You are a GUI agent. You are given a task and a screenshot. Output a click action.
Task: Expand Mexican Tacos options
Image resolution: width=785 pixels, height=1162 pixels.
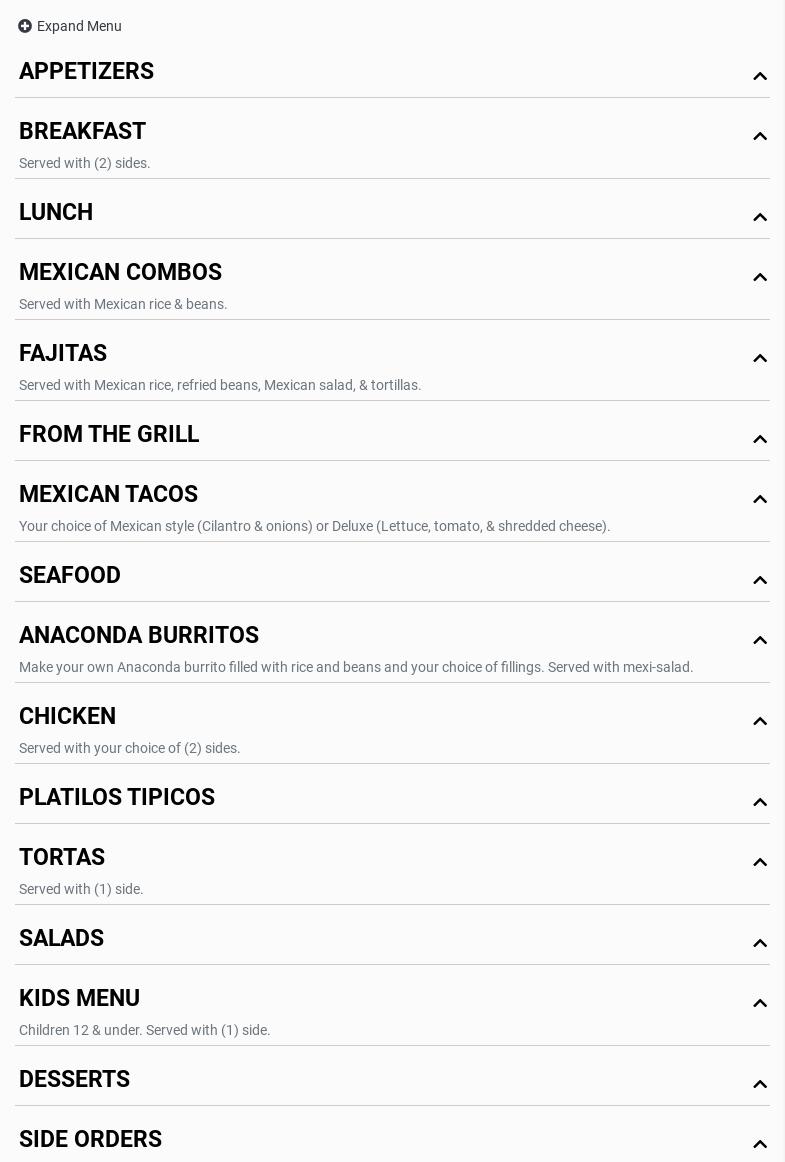109,495
